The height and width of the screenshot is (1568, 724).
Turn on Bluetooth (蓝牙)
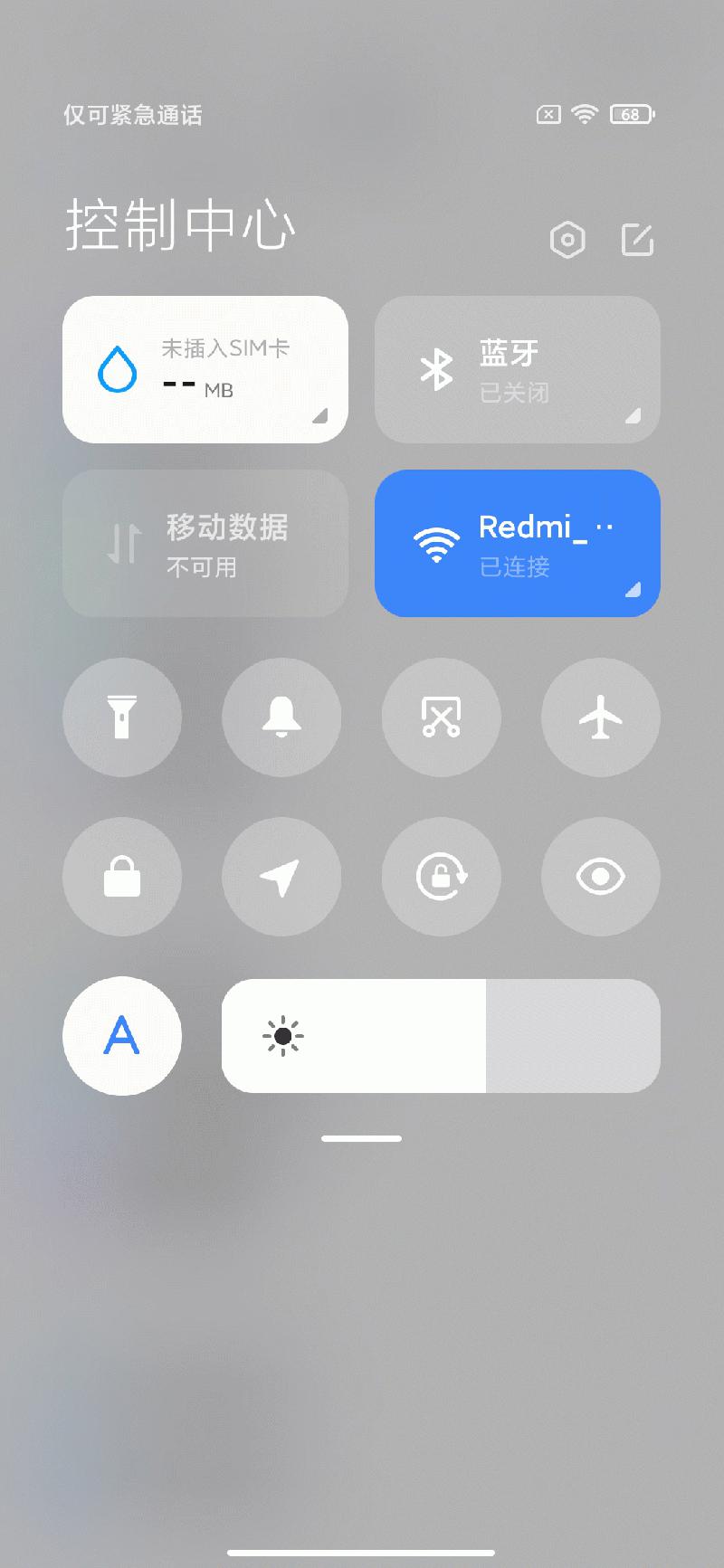[x=517, y=369]
